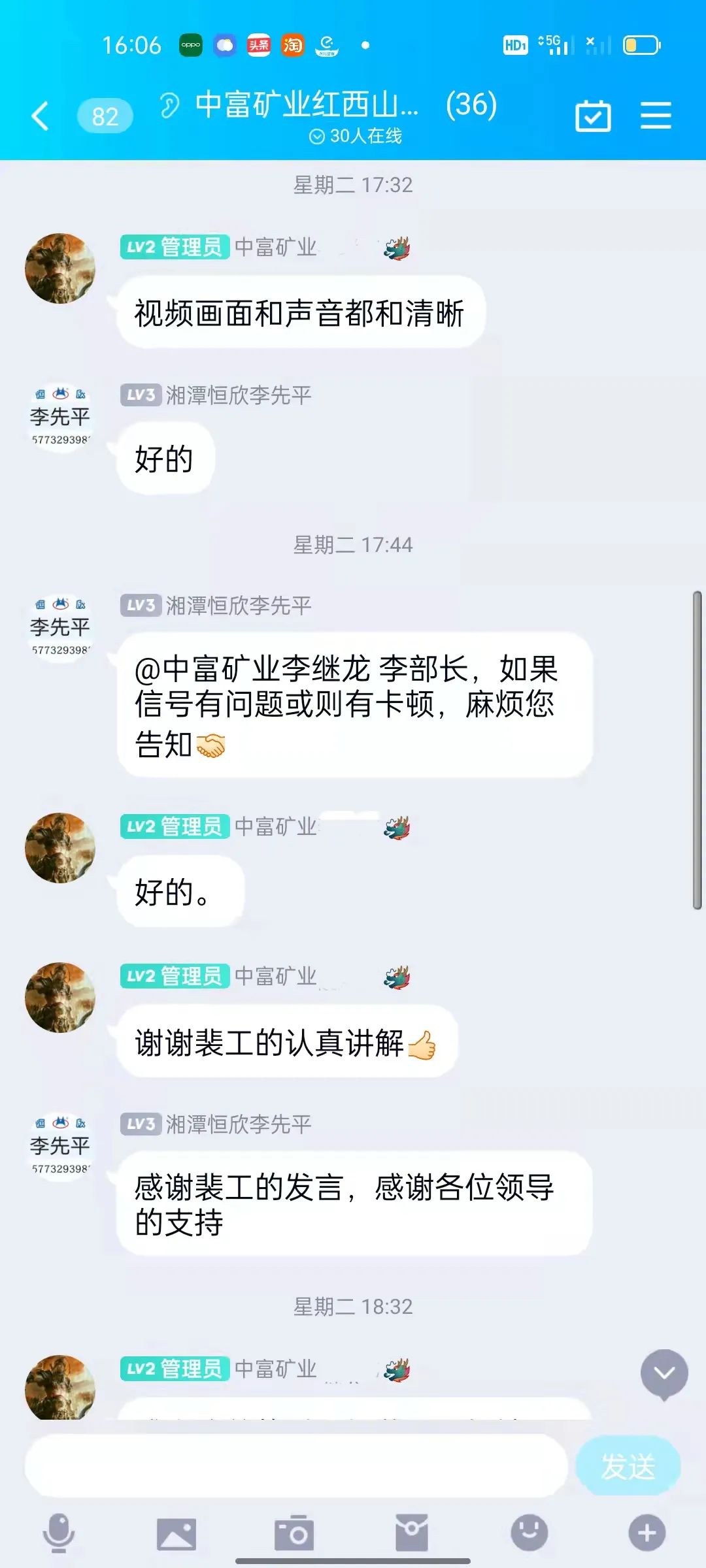Open admin avatar beside 视频画面和声音都和清晰
Screen dimensions: 706x1568
click(x=60, y=269)
